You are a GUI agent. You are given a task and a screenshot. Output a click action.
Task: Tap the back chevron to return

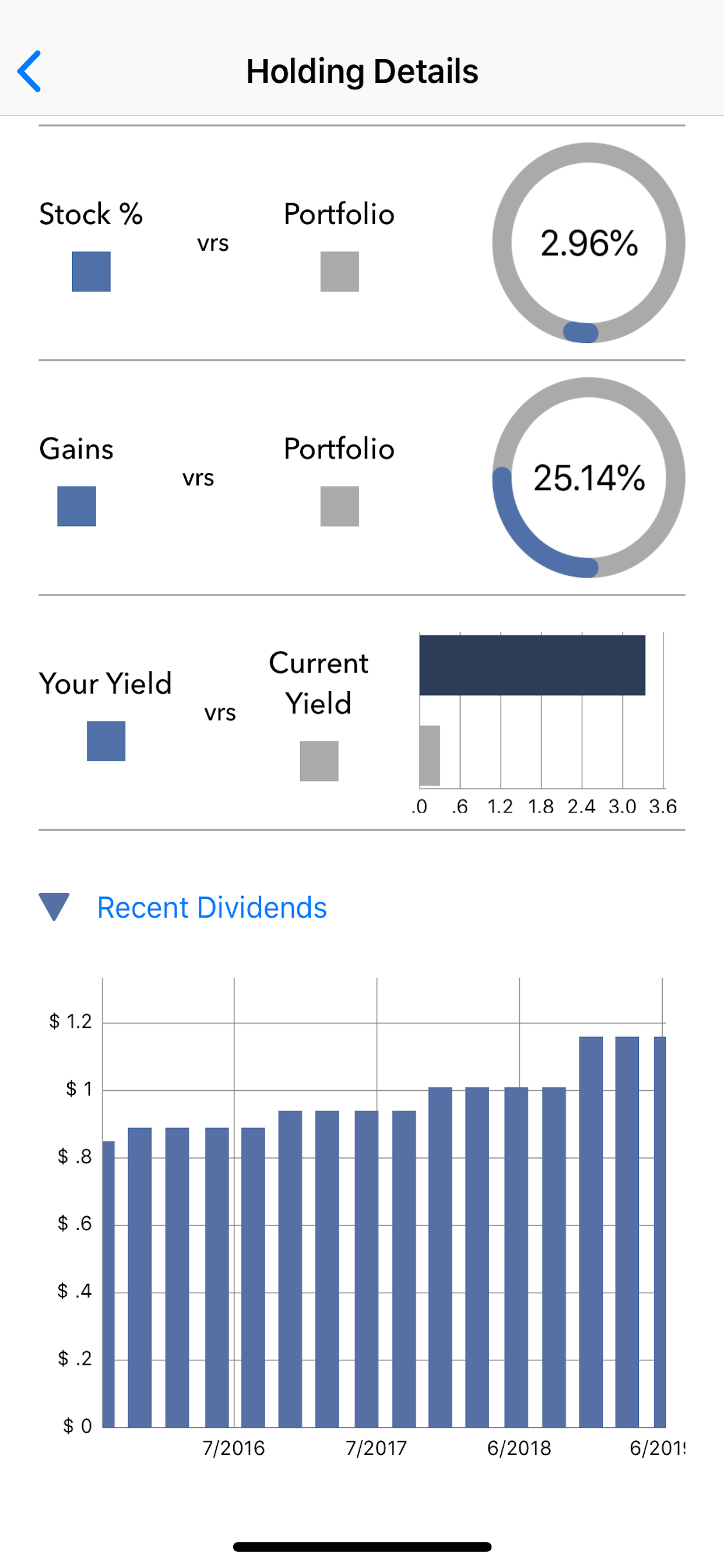[29, 71]
